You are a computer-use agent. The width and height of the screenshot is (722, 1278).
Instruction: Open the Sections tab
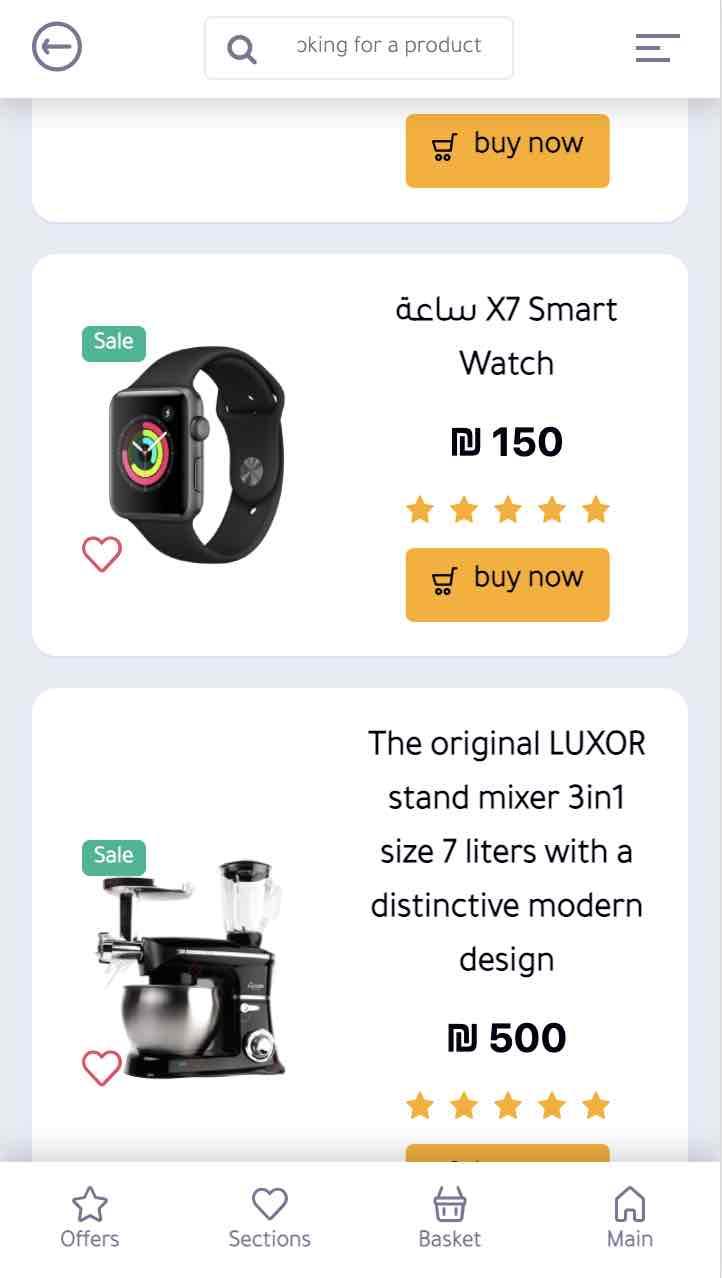[269, 1218]
